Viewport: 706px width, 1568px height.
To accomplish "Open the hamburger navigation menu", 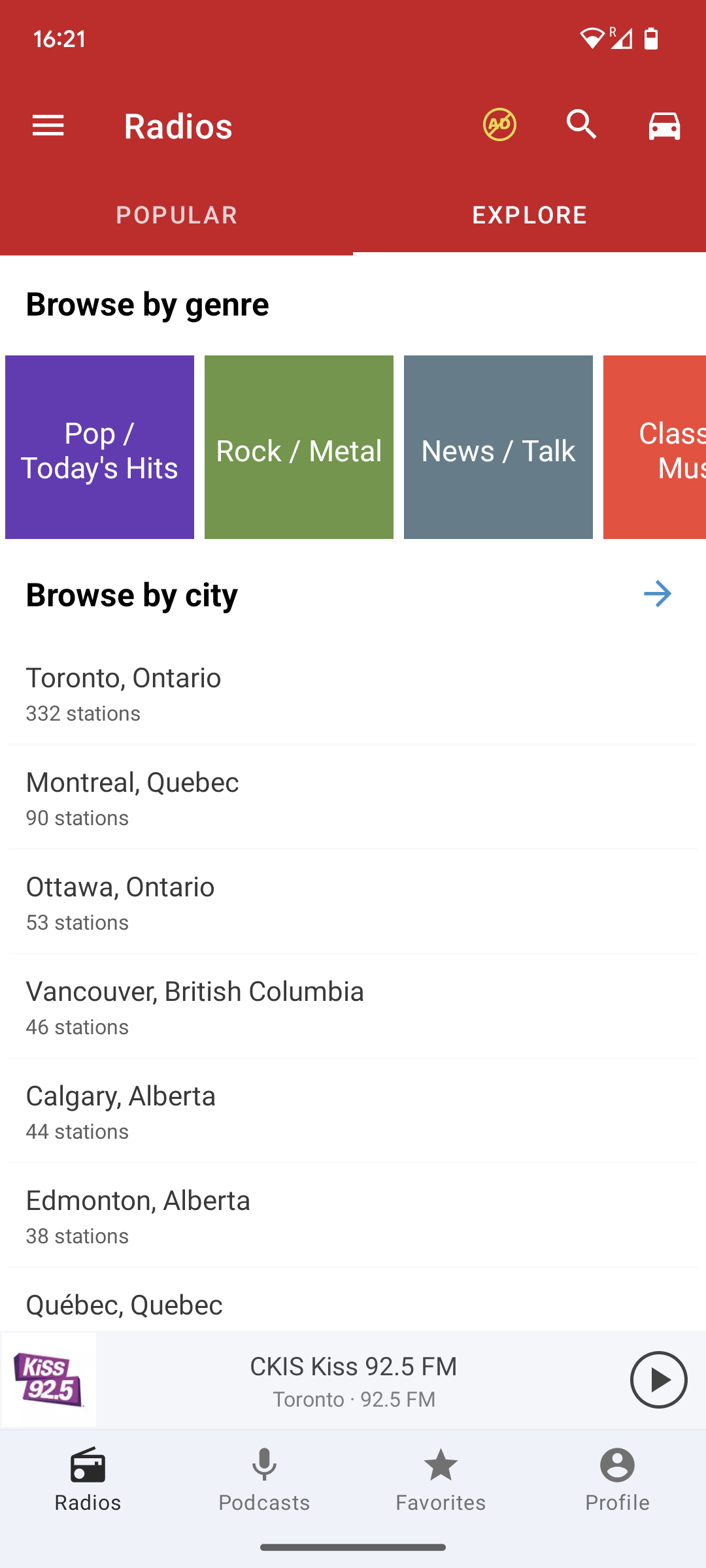I will (x=48, y=125).
